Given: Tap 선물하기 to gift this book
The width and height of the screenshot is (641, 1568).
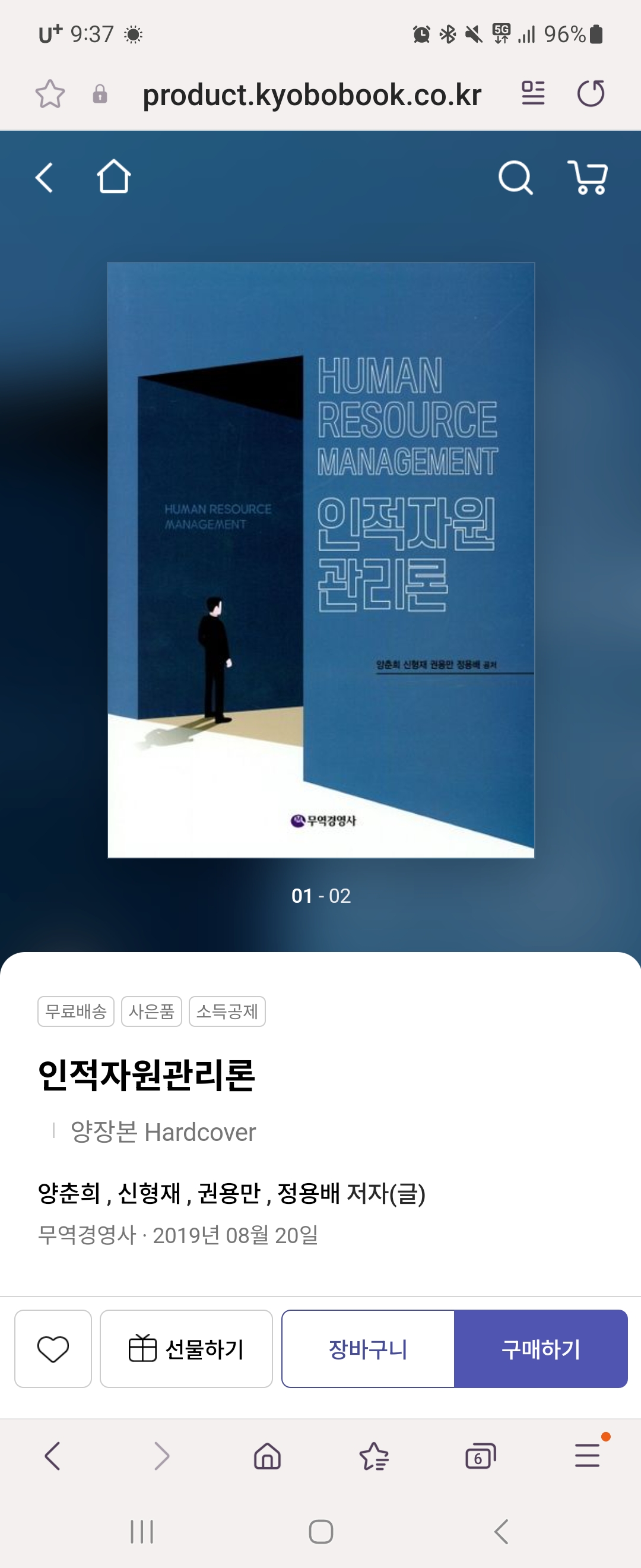Looking at the screenshot, I should [186, 1349].
